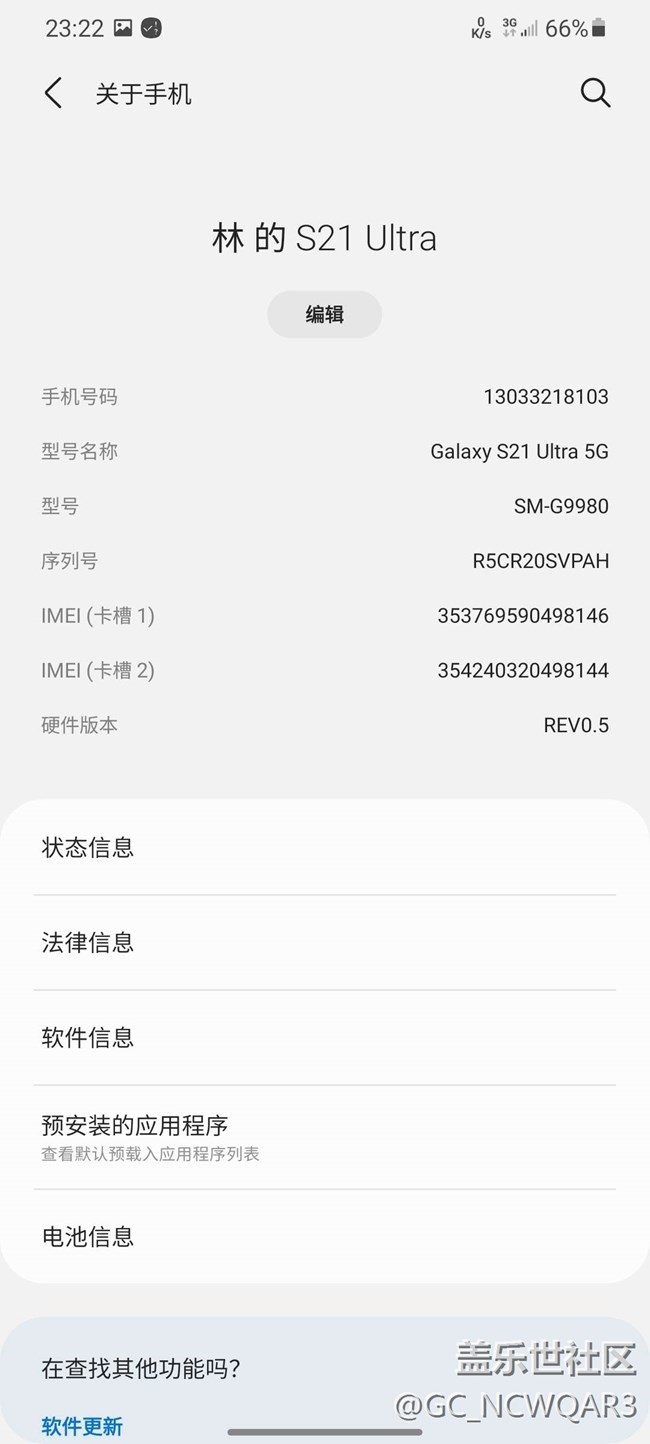Viewport: 650px width, 1444px height.
Task: Go back from 关于手机
Action: point(54,94)
